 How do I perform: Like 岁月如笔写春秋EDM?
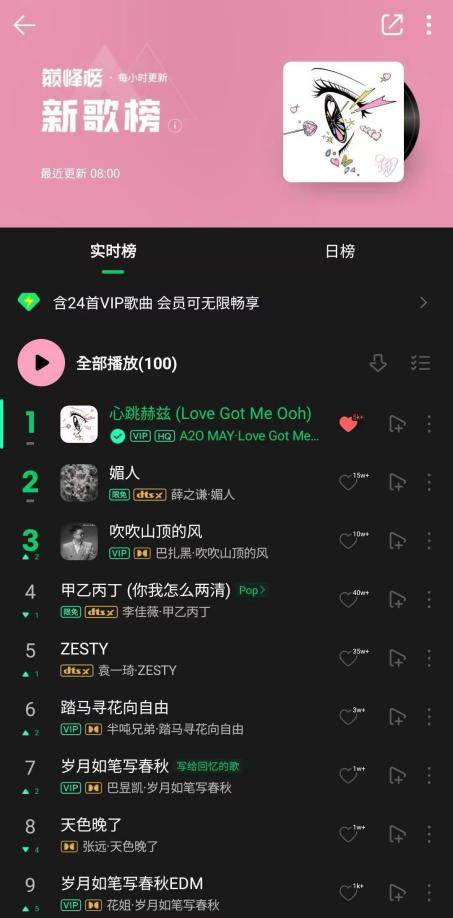pyautogui.click(x=348, y=893)
